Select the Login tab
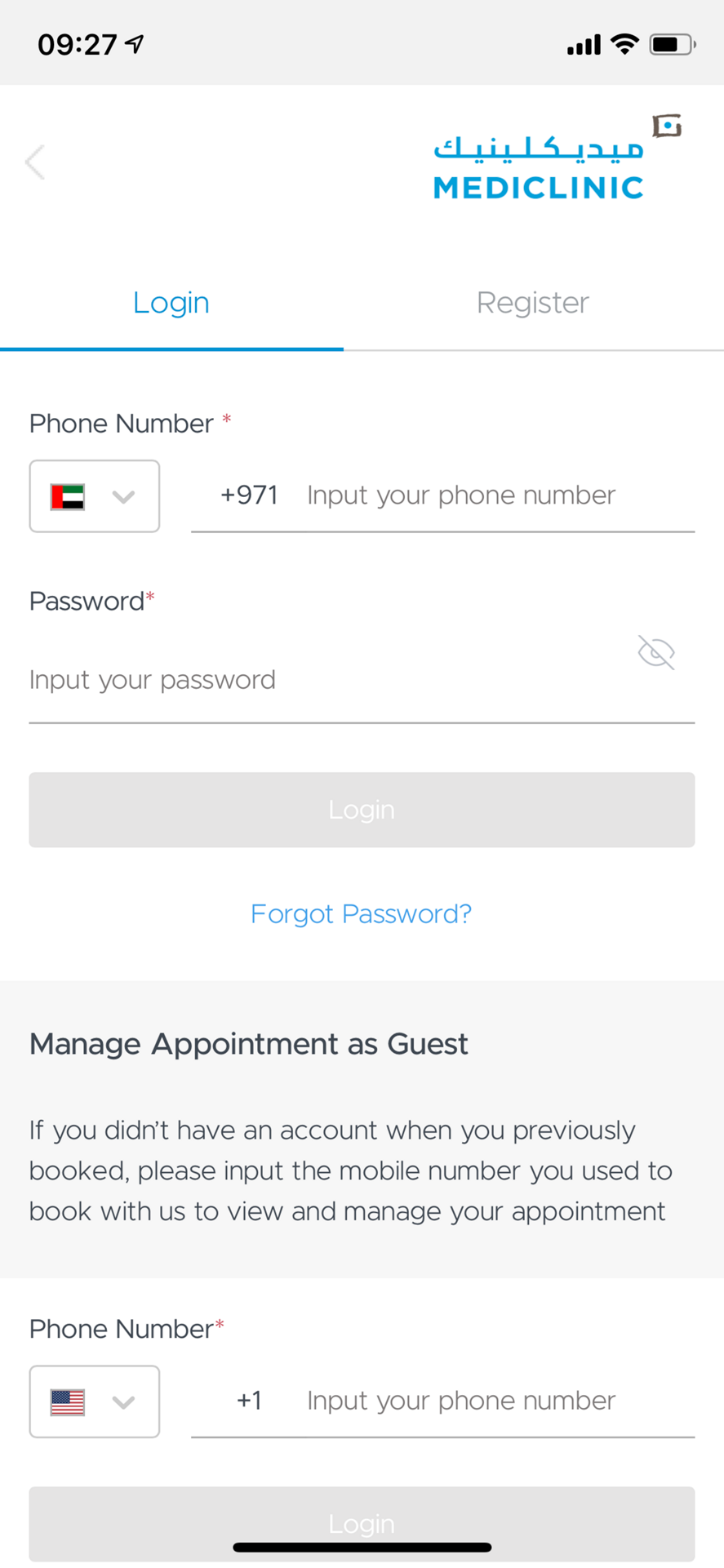Image resolution: width=724 pixels, height=1568 pixels. pos(171,303)
